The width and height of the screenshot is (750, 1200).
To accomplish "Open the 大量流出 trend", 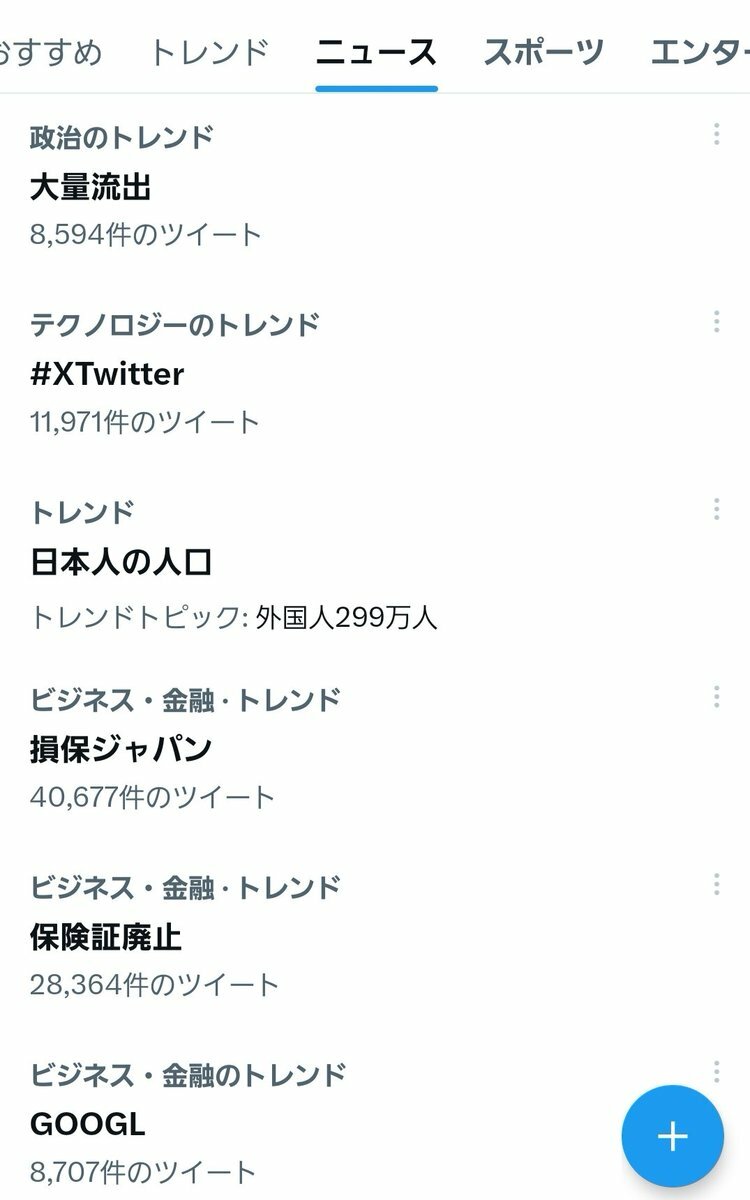I will [x=91, y=186].
